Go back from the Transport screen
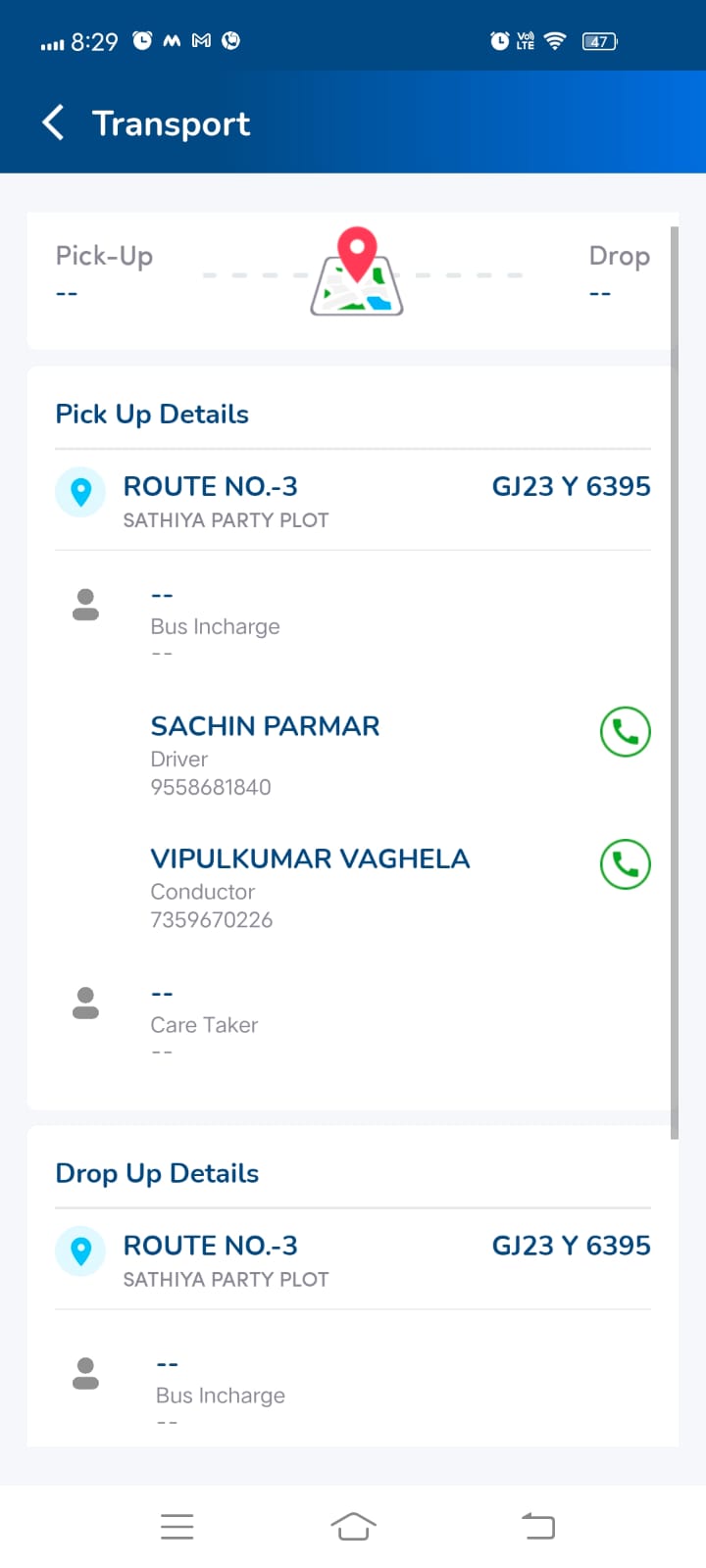 54,123
